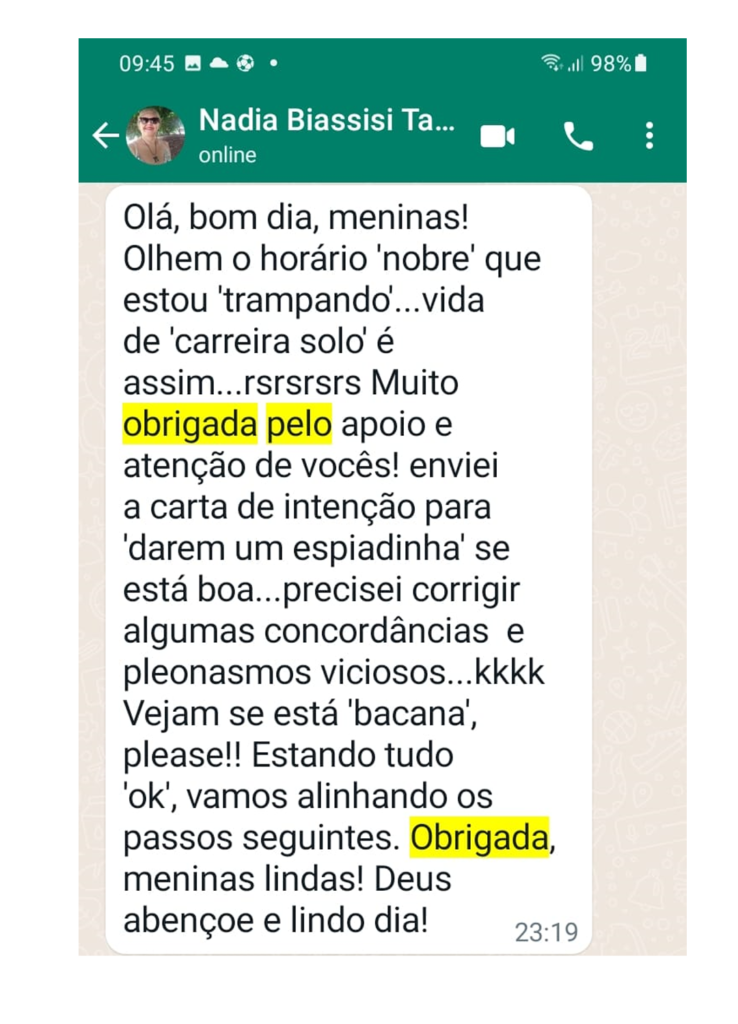This screenshot has height=1024, width=738.
Task: Expand the overflow options menu
Action: (x=651, y=135)
